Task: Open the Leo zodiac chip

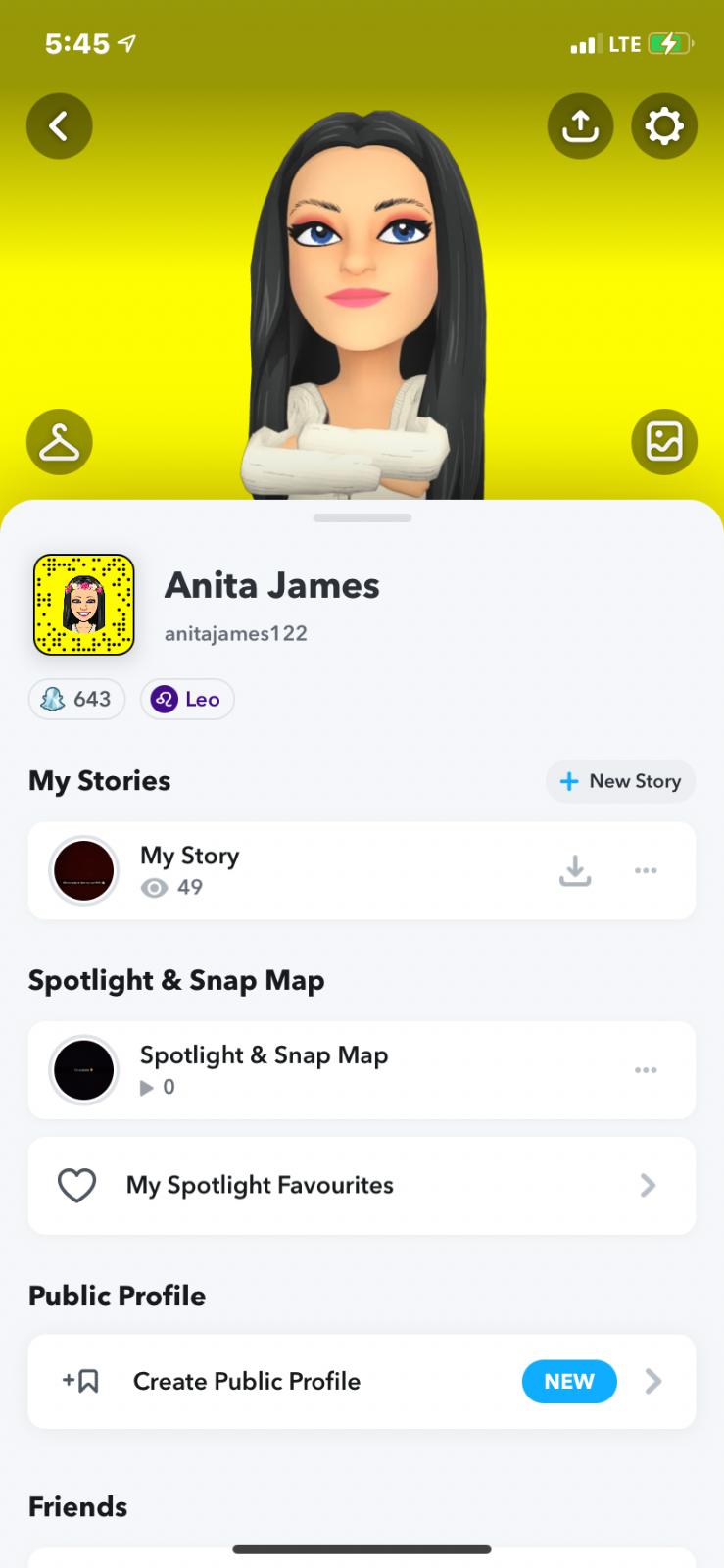Action: [x=187, y=699]
